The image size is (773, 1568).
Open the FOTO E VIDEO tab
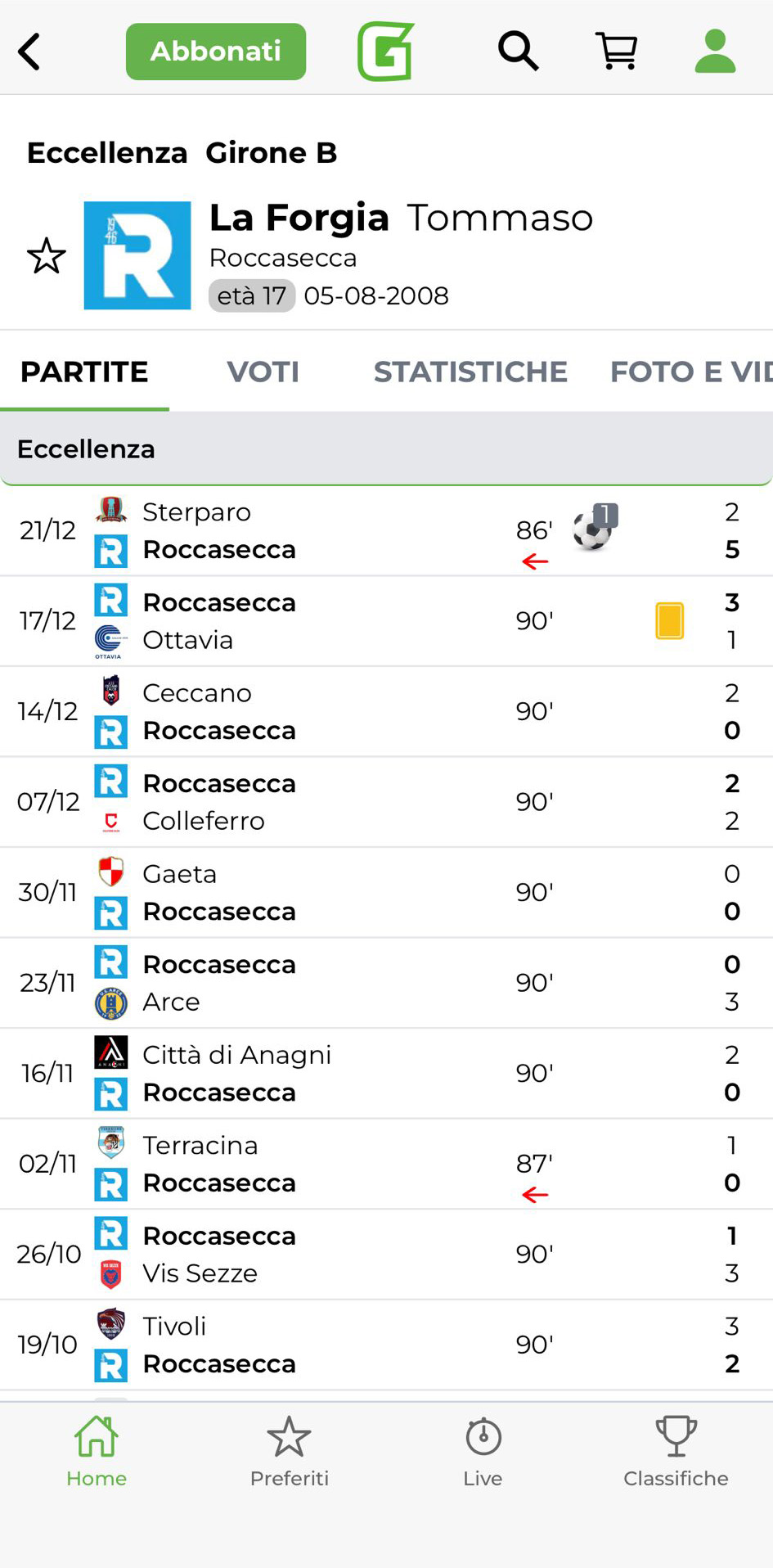(690, 372)
